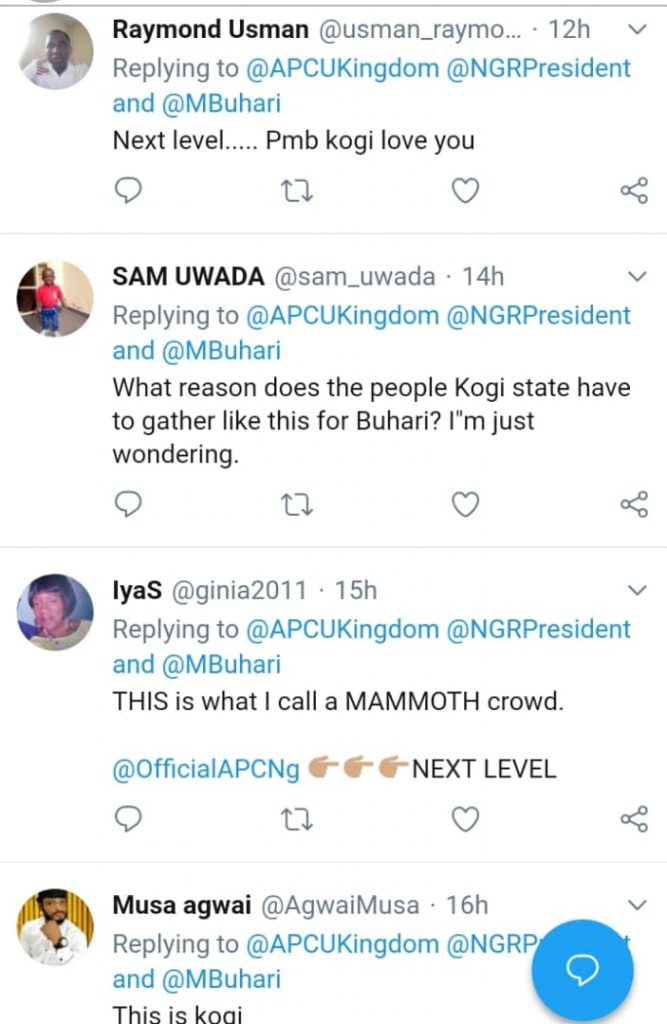
Task: Open dropdown arrow on Raymond Usman's tweet
Action: click(x=636, y=30)
